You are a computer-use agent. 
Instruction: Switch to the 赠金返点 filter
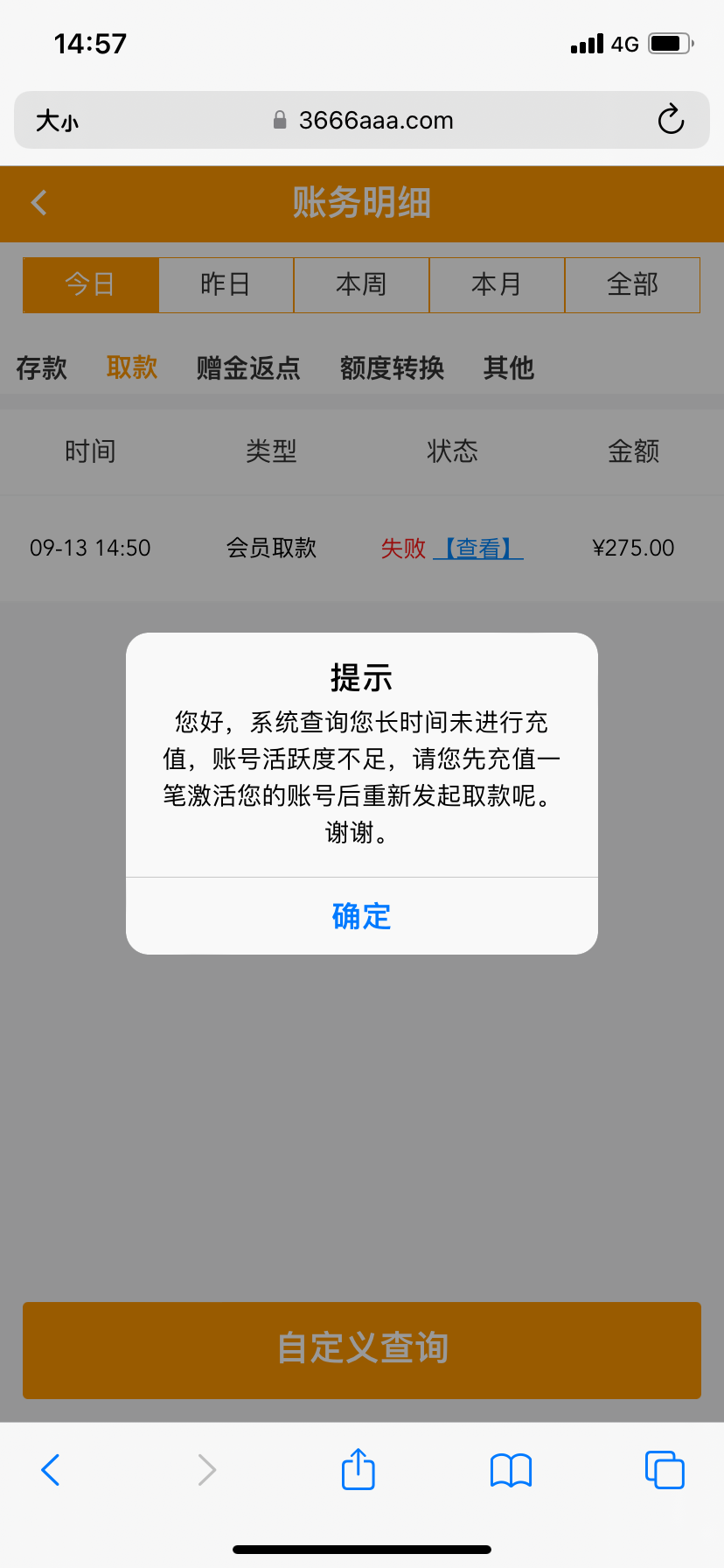coord(247,368)
